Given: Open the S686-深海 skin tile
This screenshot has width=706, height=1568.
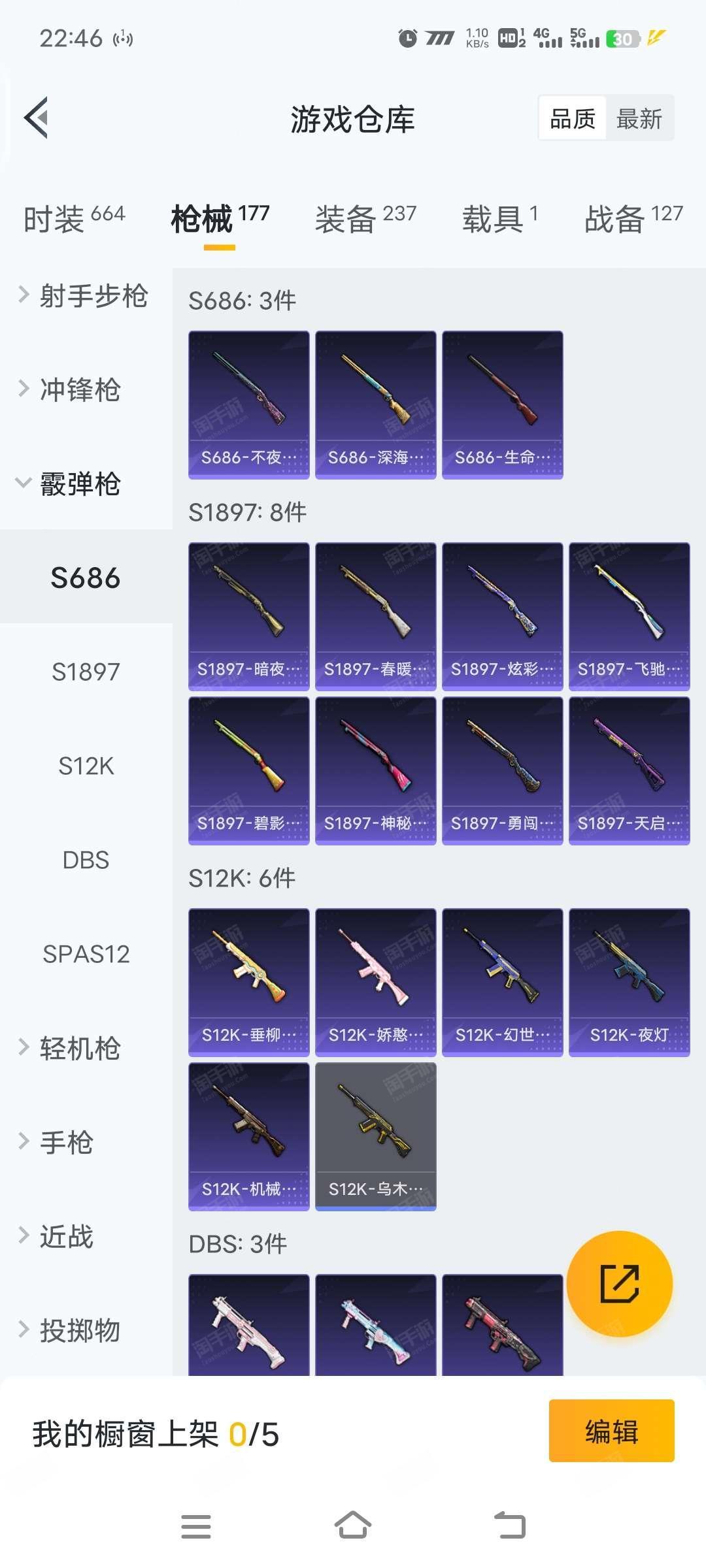Looking at the screenshot, I should pos(376,405).
